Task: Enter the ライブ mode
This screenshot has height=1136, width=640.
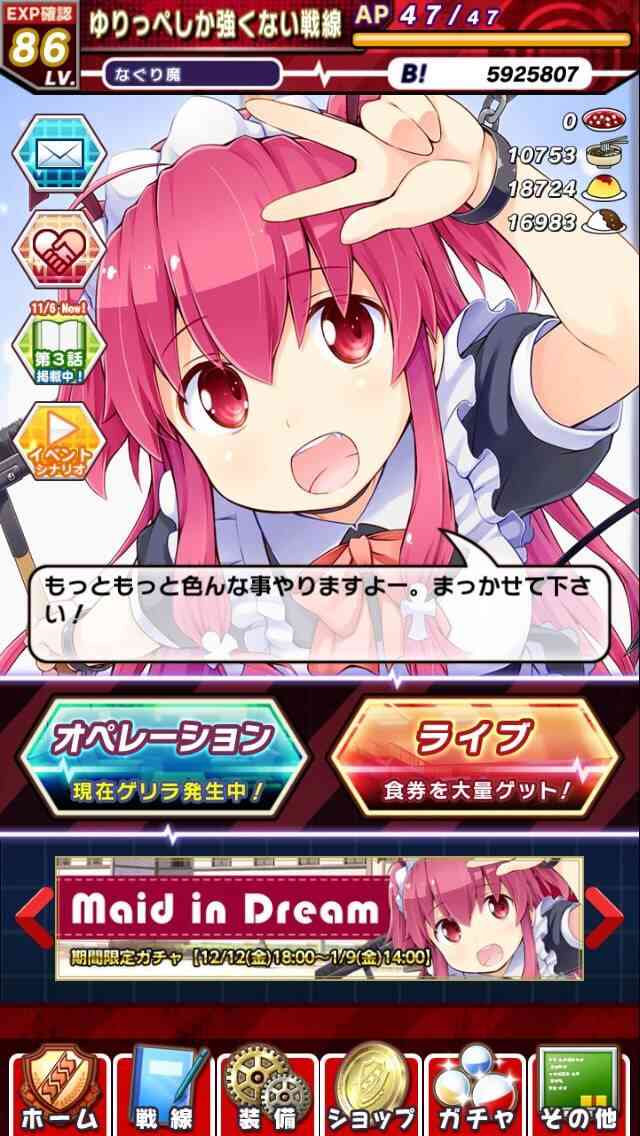Action: (475, 758)
